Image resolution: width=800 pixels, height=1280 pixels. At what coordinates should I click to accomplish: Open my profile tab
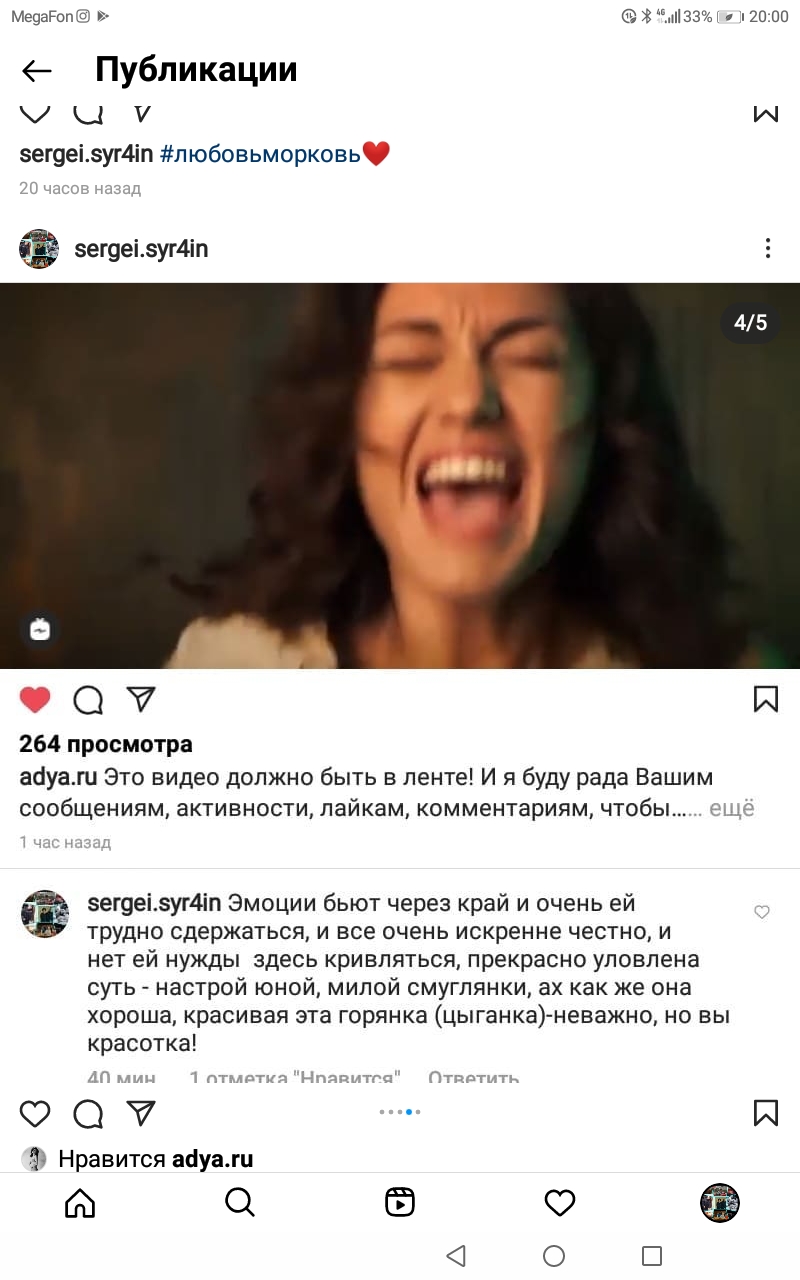(719, 1203)
